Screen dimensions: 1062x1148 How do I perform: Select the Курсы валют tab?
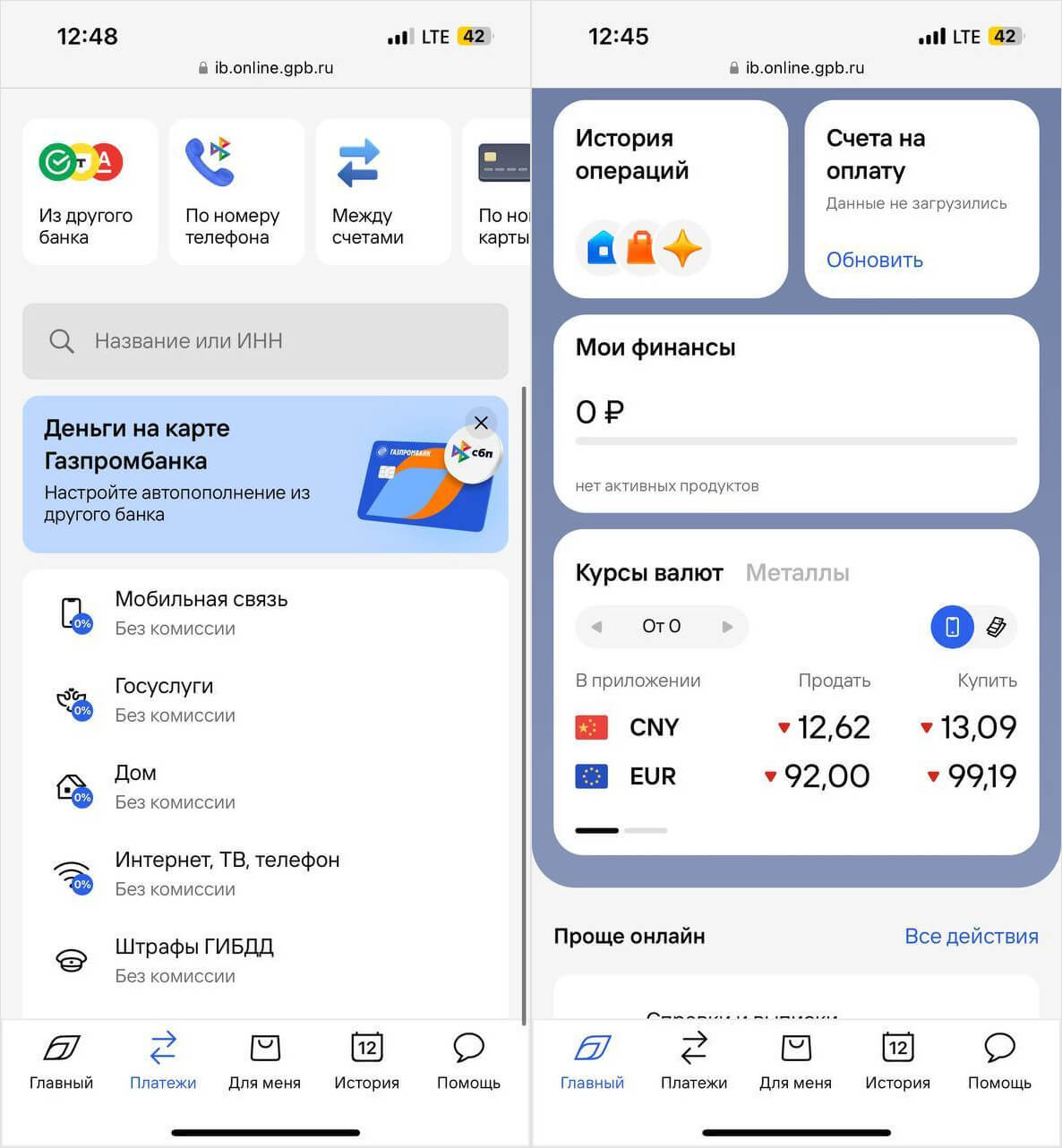[x=648, y=573]
